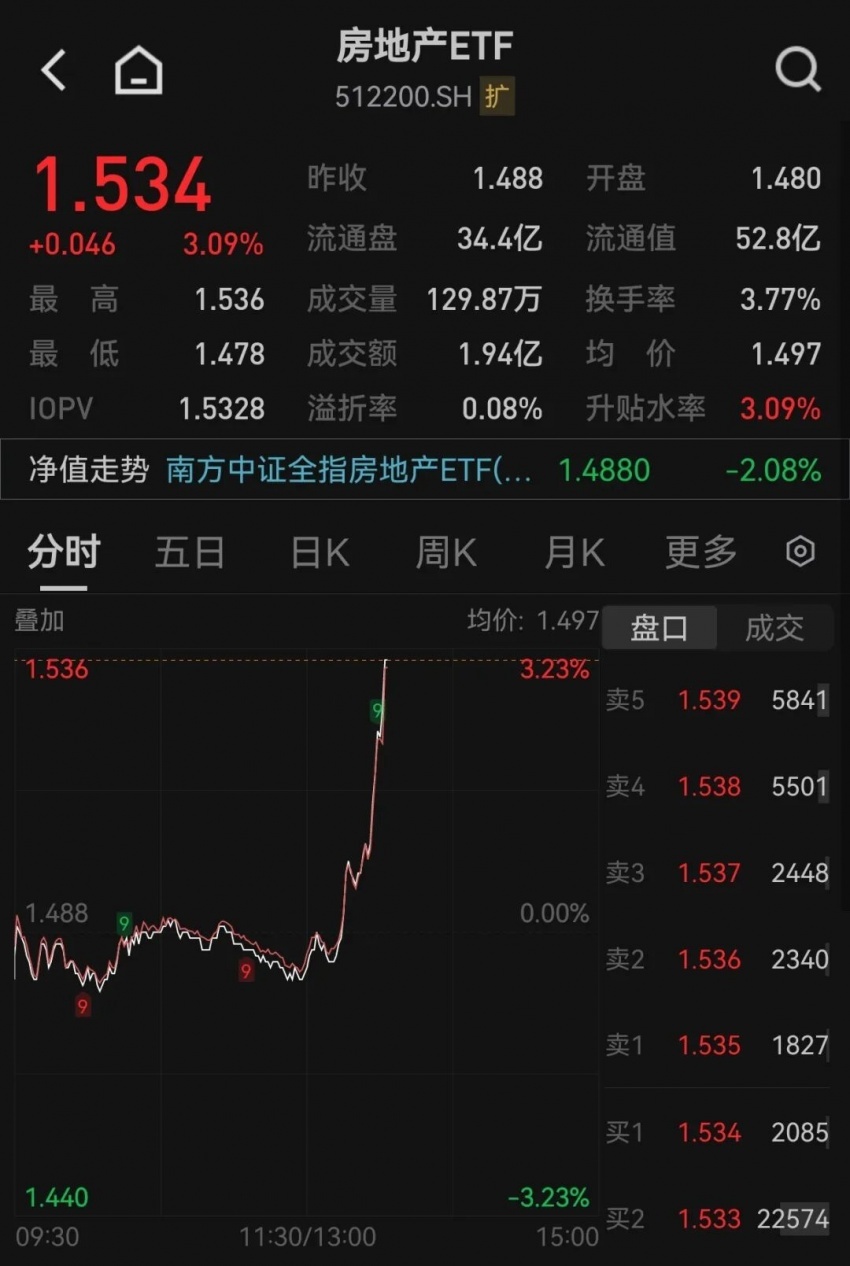The image size is (850, 1266).
Task: Open the 更多 chart options
Action: click(x=701, y=552)
